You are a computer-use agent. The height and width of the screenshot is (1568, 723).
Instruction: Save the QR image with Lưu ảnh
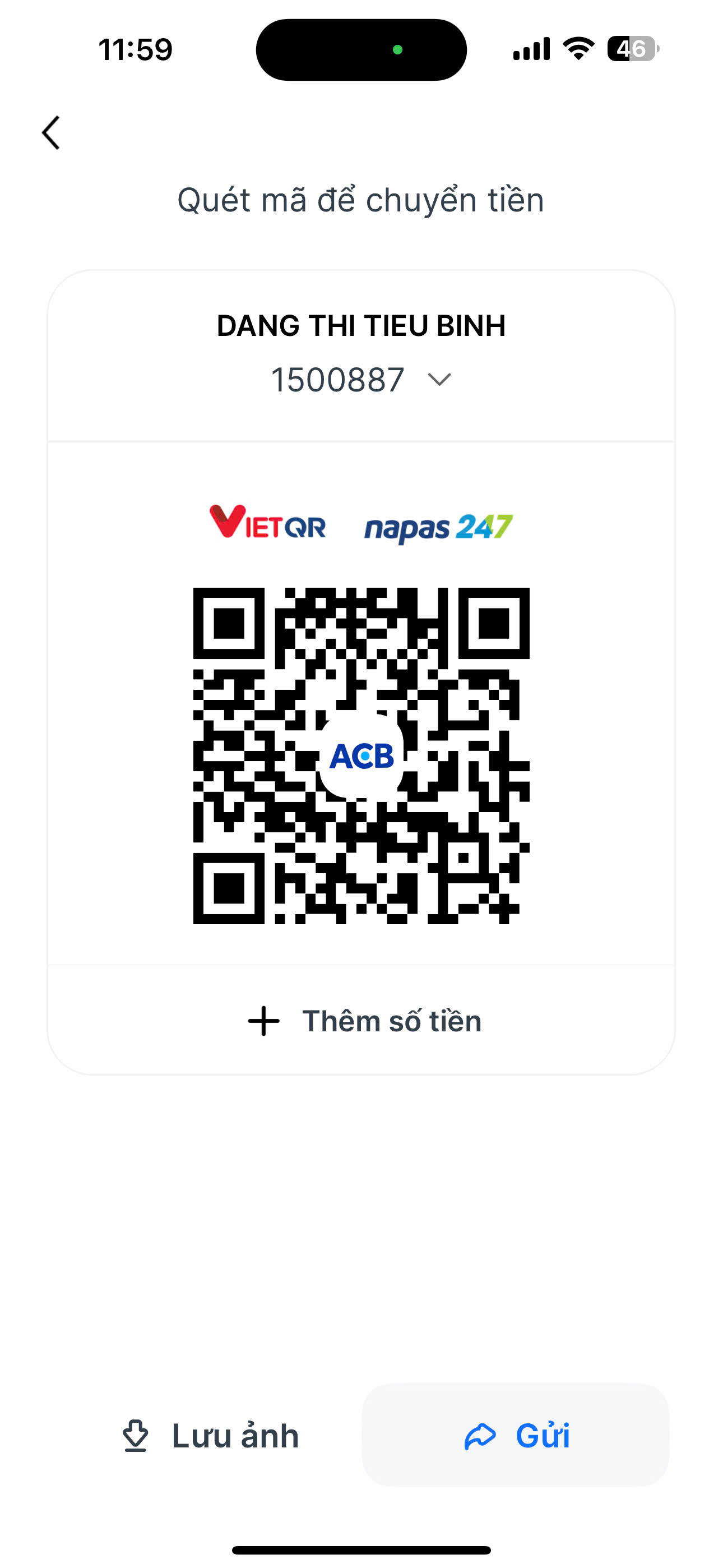(210, 1436)
